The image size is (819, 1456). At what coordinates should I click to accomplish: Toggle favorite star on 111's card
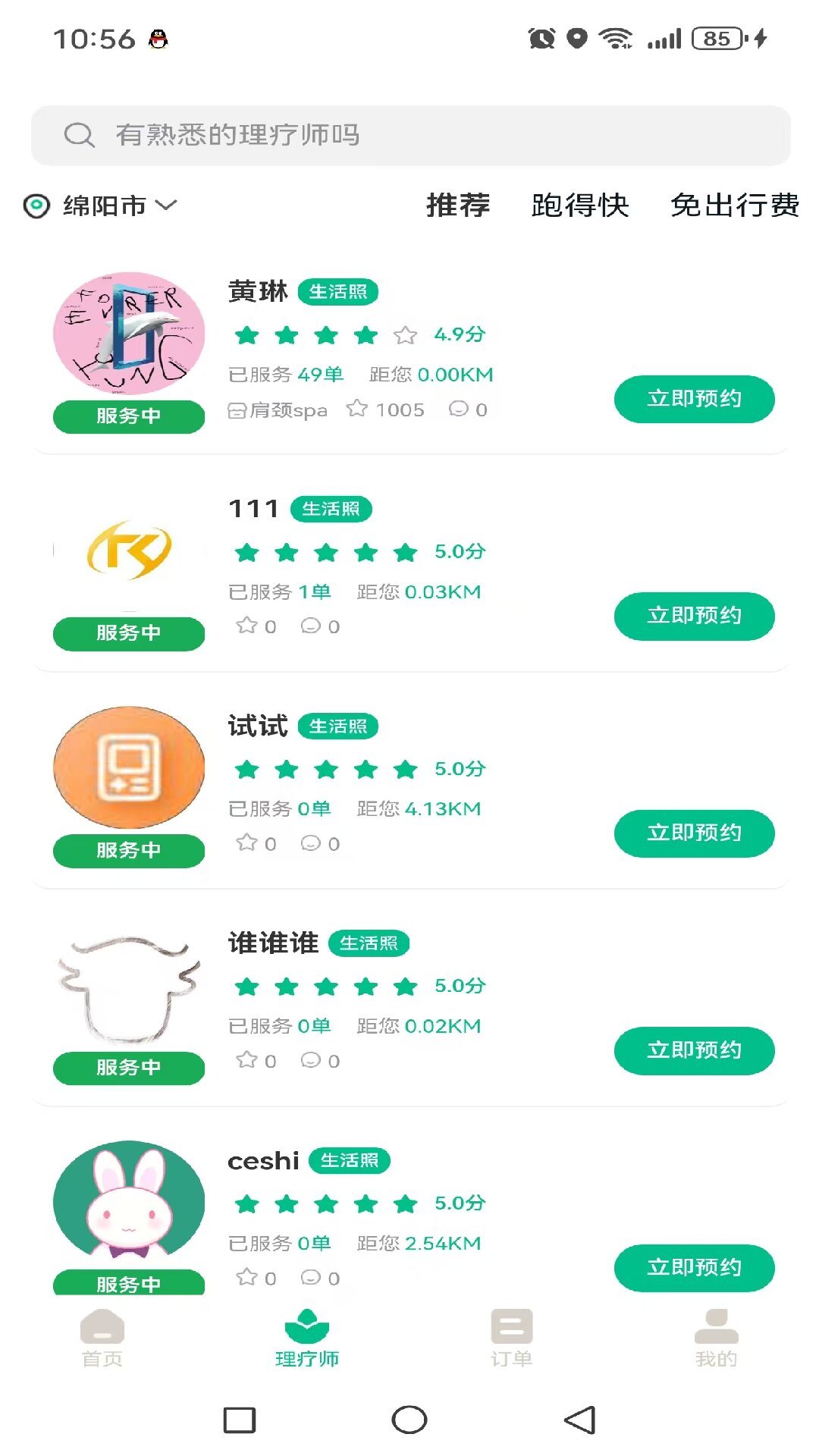(246, 626)
